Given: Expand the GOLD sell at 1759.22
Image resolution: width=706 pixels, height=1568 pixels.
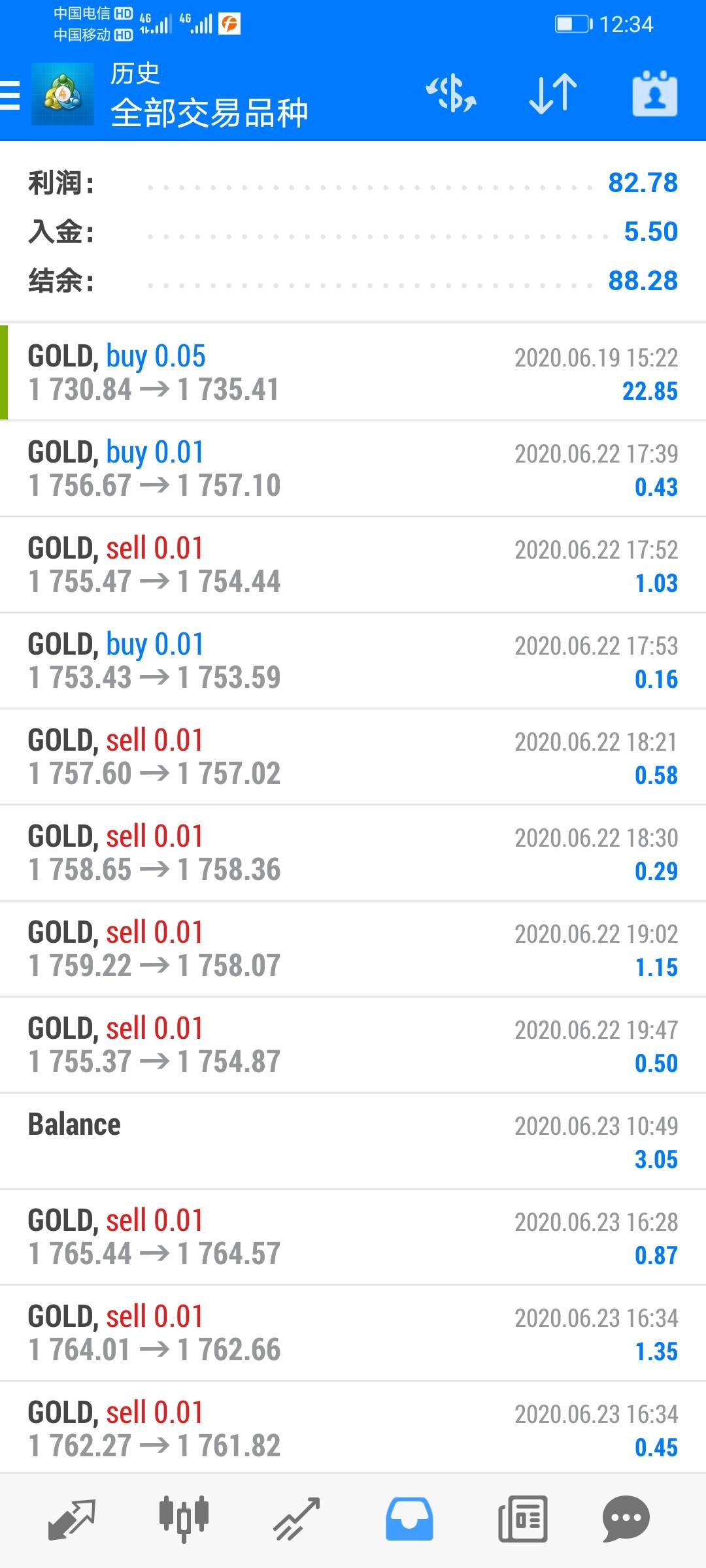Looking at the screenshot, I should click(353, 949).
